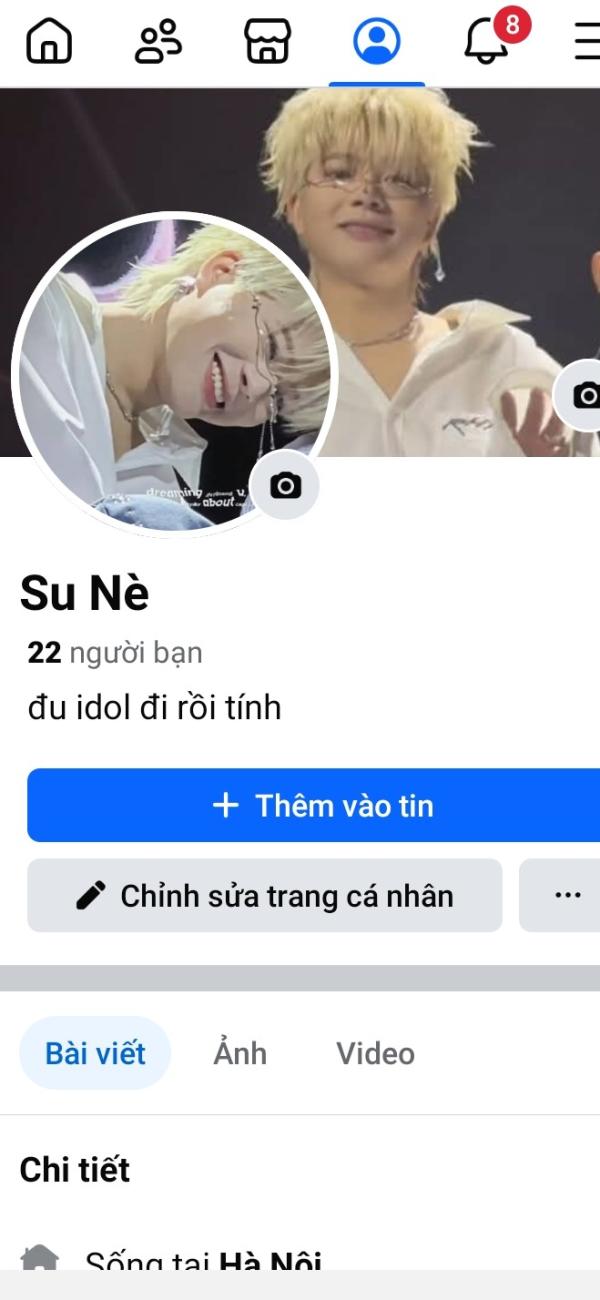Open the hamburger menu
The height and width of the screenshot is (1300, 600).
587,42
